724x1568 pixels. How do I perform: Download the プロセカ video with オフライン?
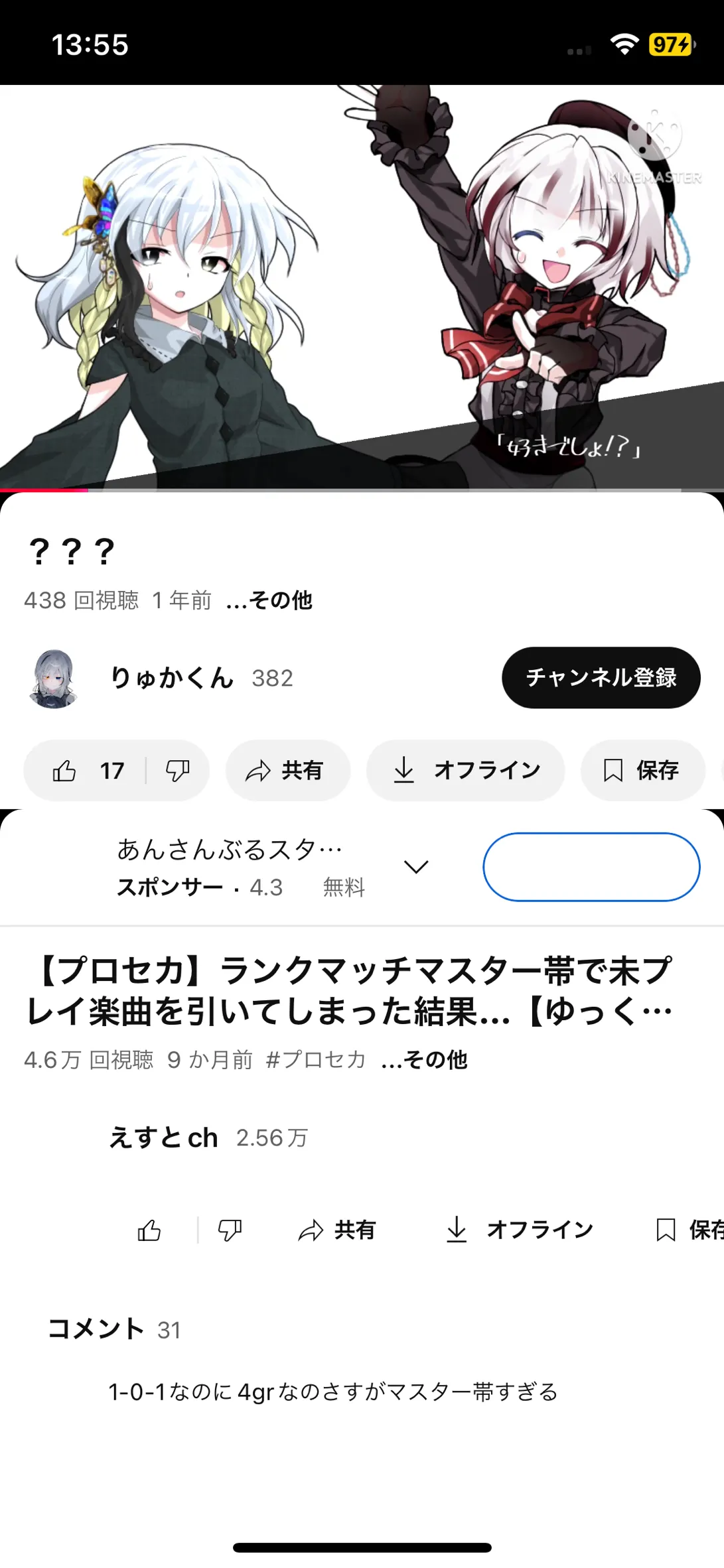pyautogui.click(x=518, y=1230)
